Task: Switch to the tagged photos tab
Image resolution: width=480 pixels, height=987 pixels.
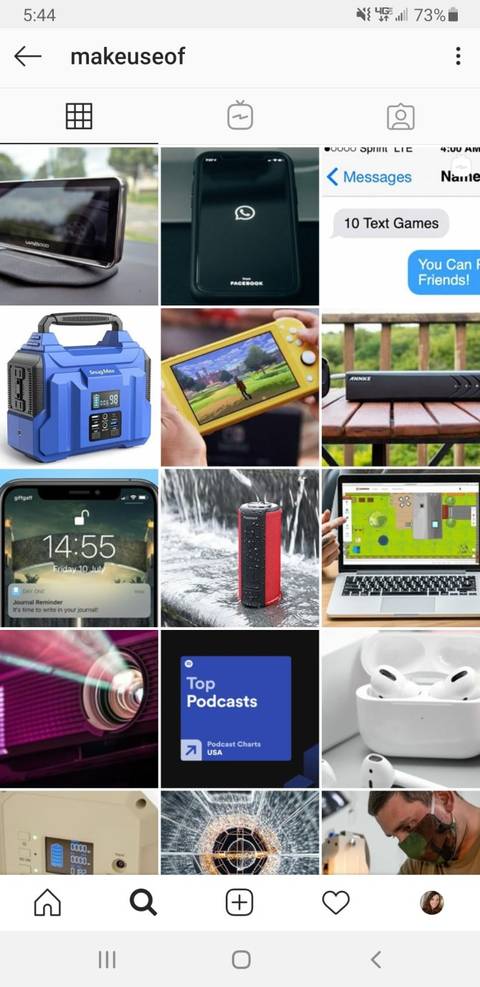Action: coord(401,117)
